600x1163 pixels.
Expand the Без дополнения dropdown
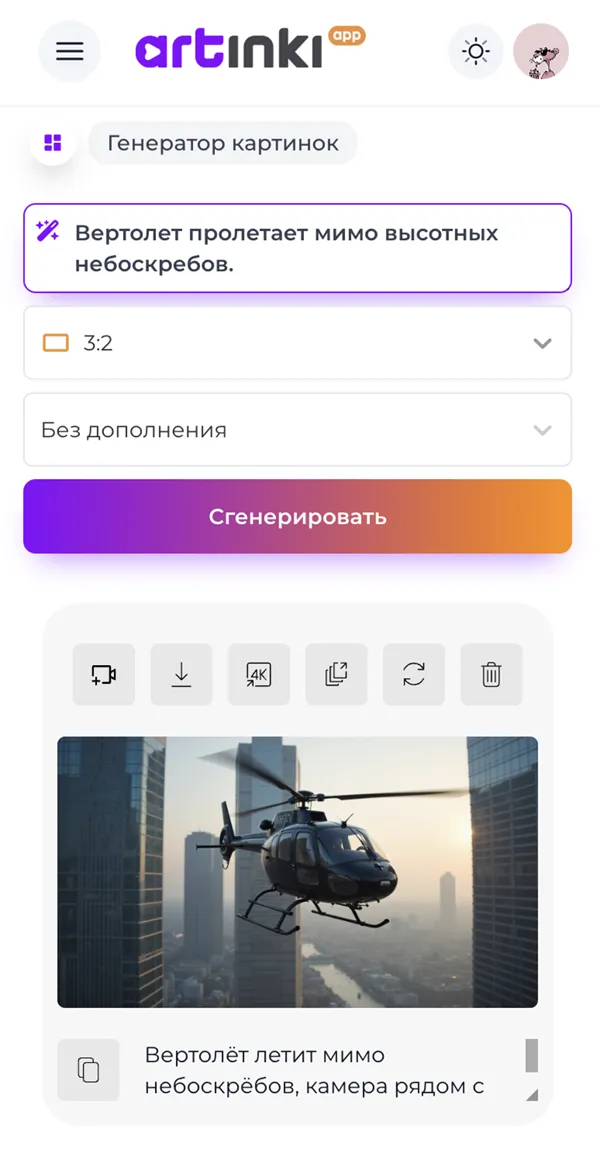click(x=298, y=430)
